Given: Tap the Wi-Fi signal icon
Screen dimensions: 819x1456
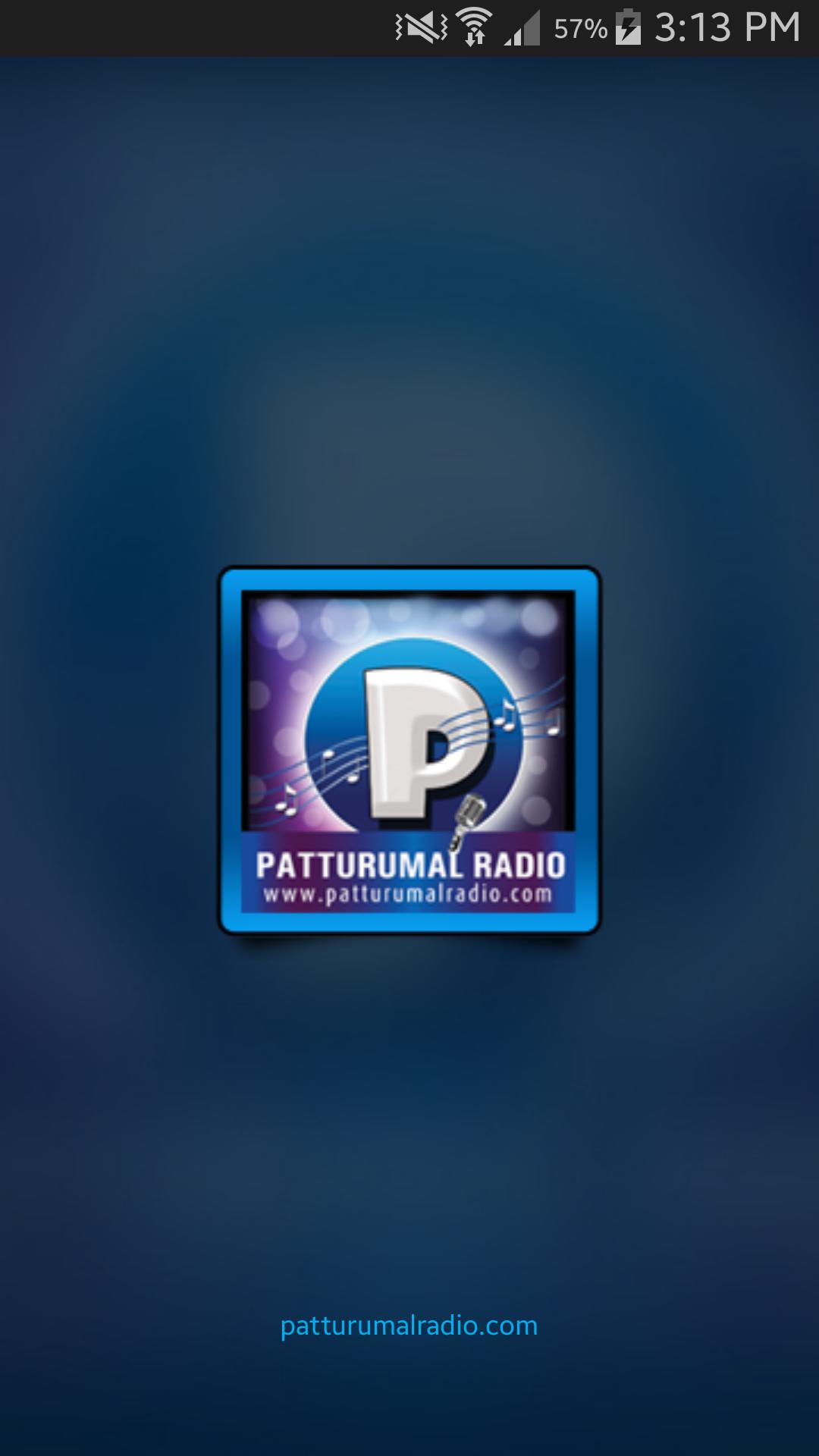Looking at the screenshot, I should pos(475,25).
